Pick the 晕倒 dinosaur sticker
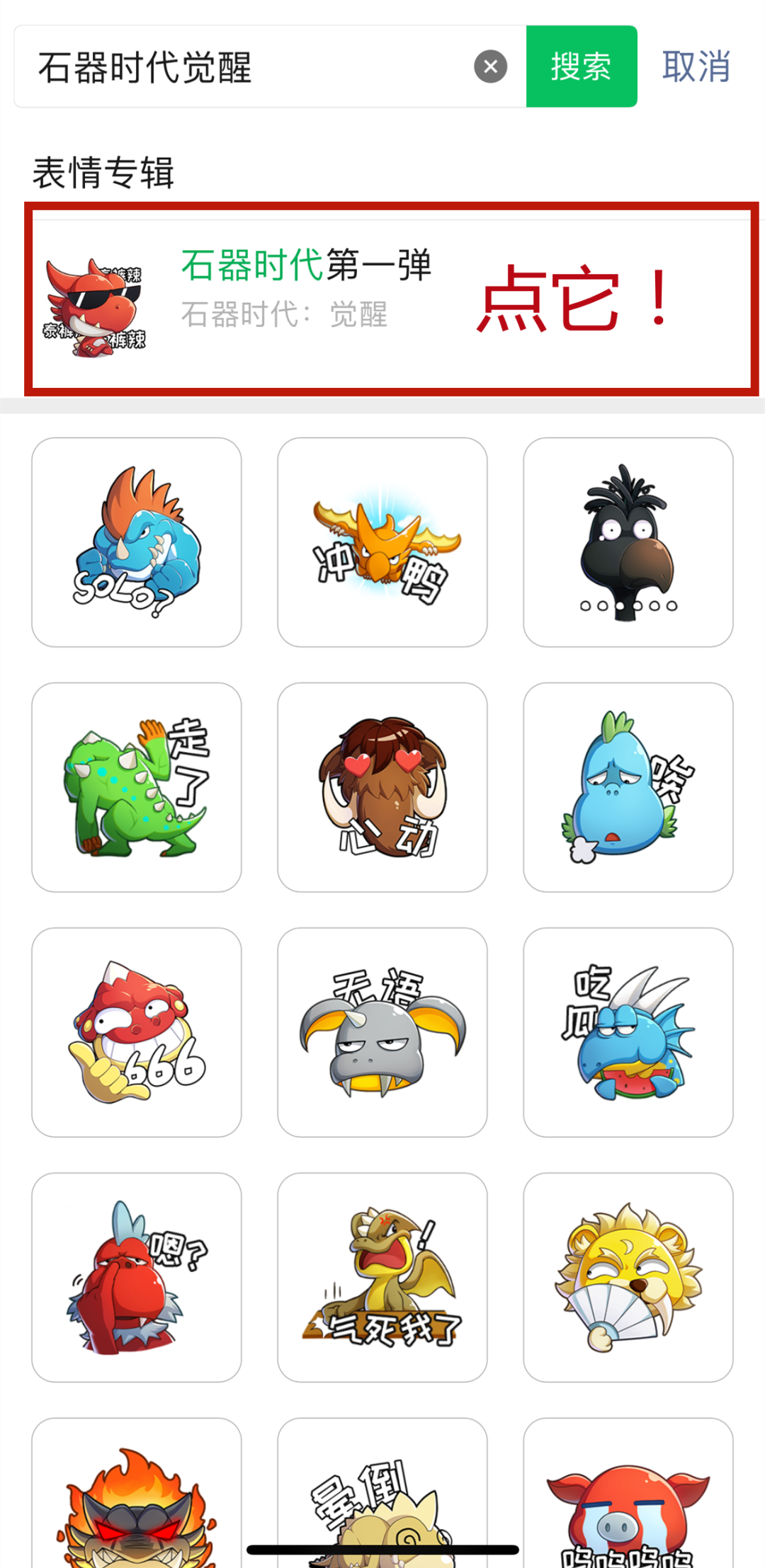Viewport: 765px width, 1568px height. [x=382, y=1494]
